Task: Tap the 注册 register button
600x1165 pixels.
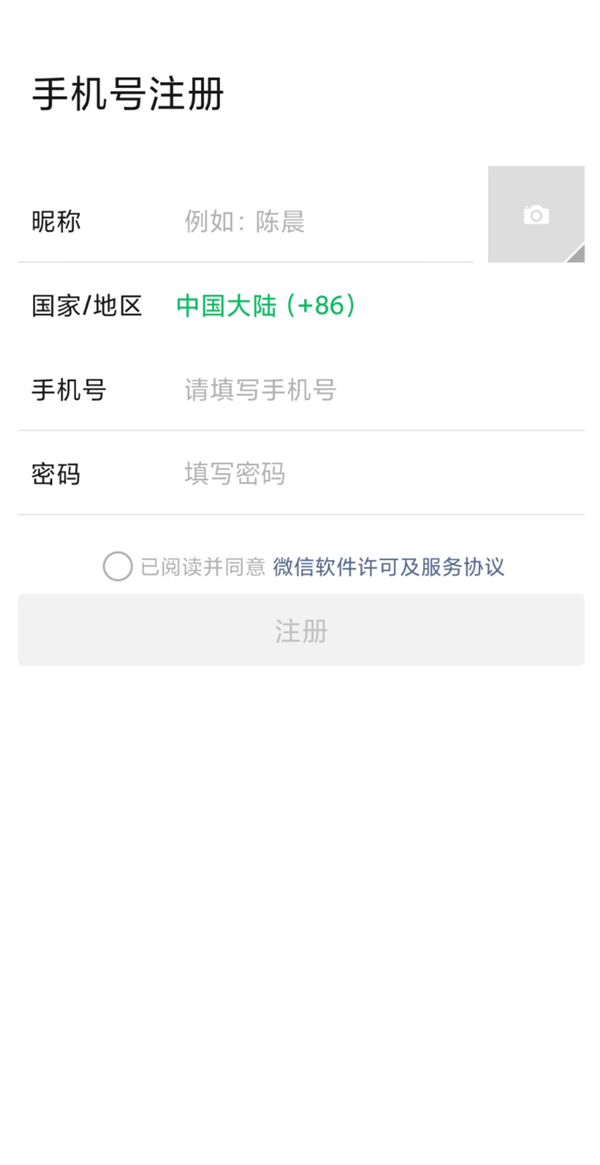Action: [300, 631]
